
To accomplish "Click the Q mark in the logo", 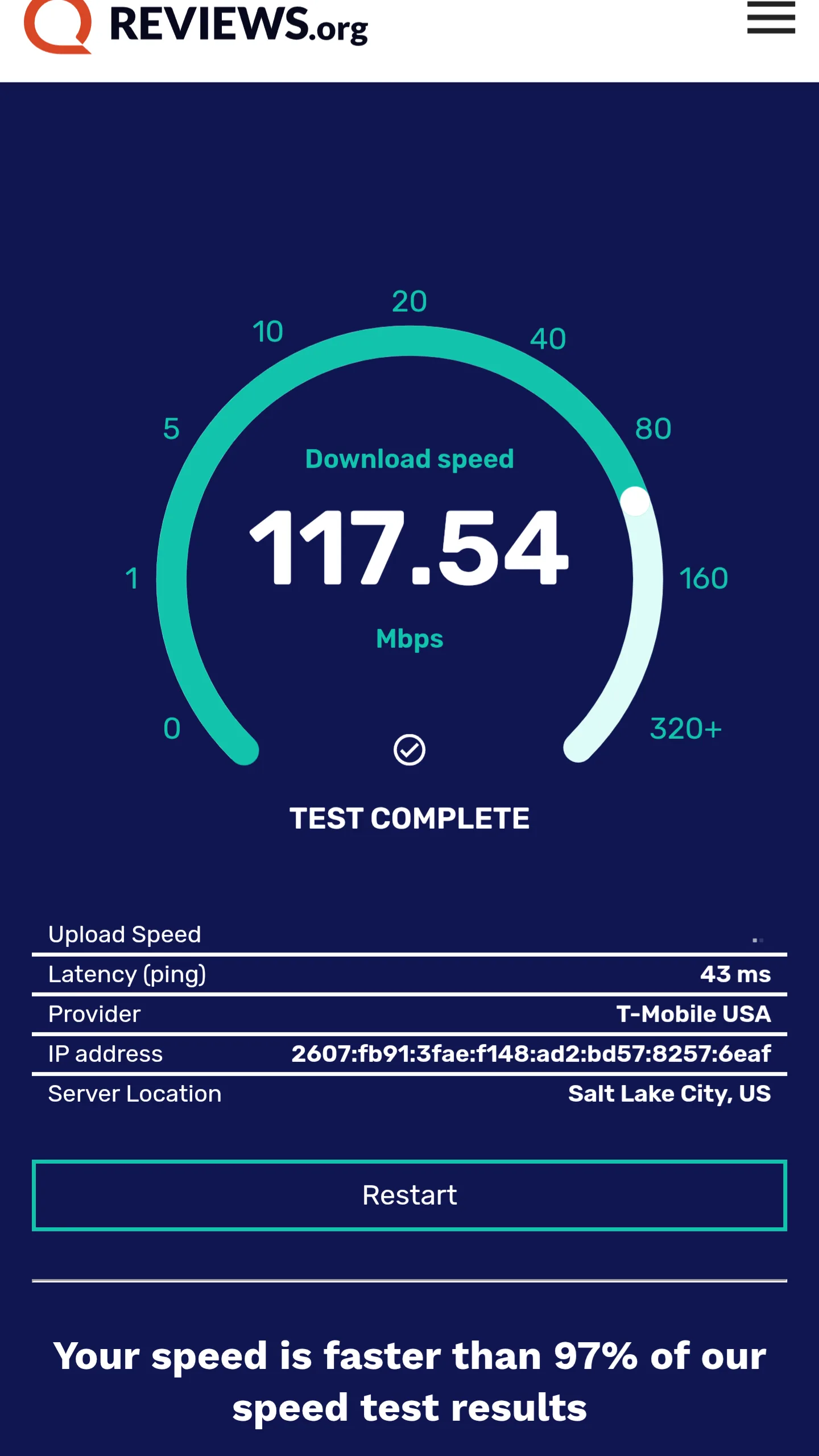I will tap(57, 26).
